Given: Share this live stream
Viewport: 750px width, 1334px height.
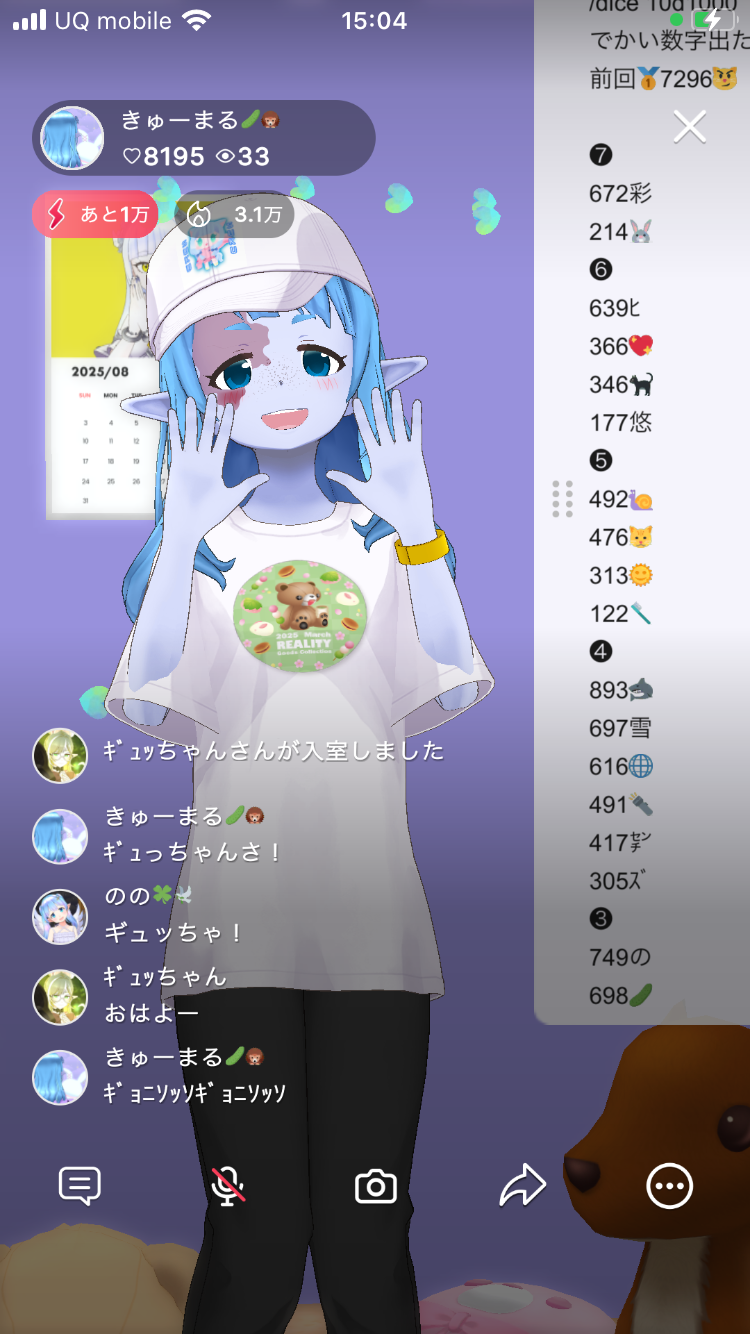Looking at the screenshot, I should point(523,1187).
